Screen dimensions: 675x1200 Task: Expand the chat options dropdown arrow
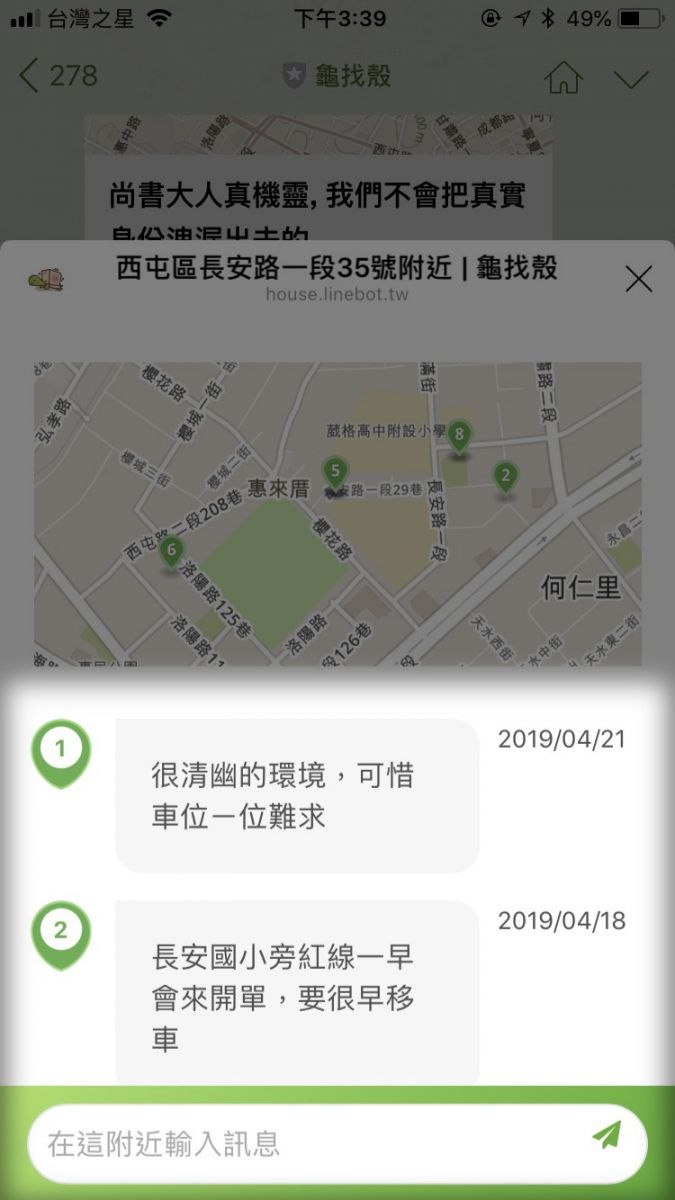click(631, 78)
